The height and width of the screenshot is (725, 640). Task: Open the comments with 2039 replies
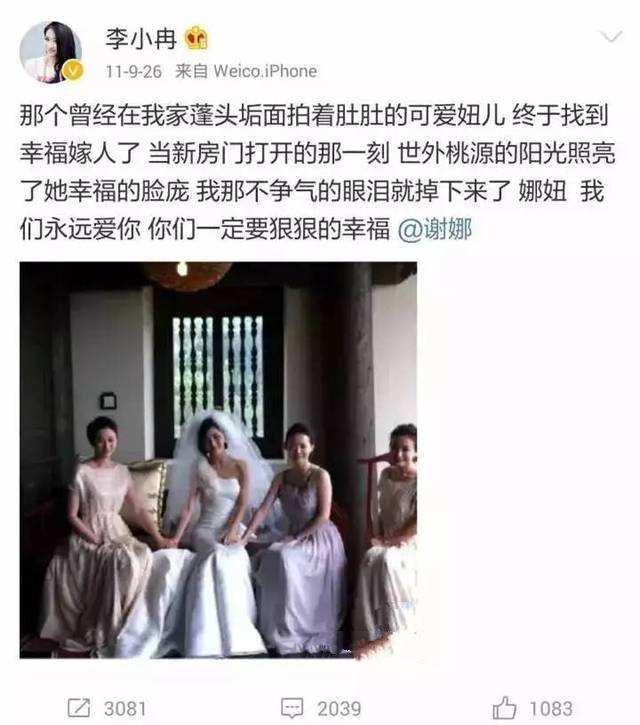pos(320,707)
